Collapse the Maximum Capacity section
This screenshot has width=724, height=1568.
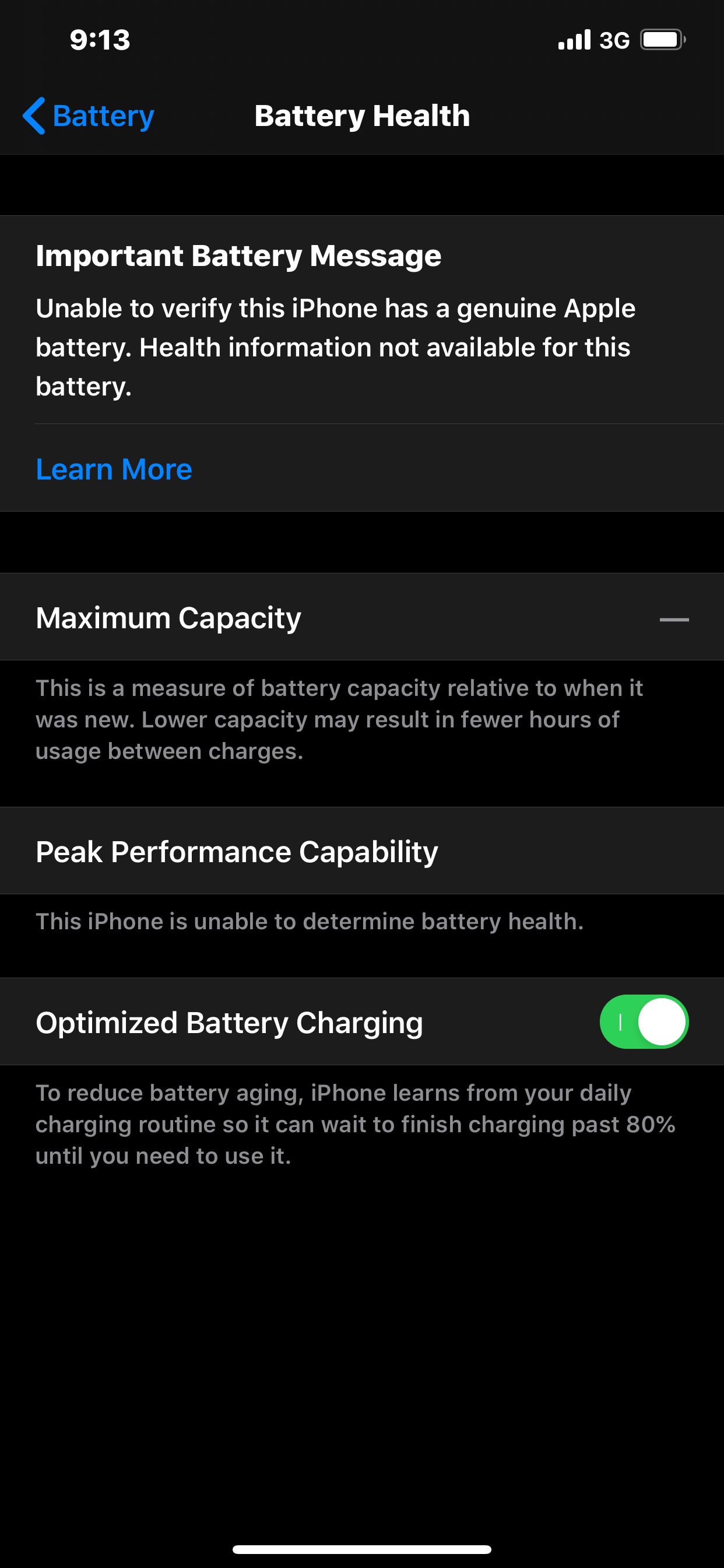674,618
